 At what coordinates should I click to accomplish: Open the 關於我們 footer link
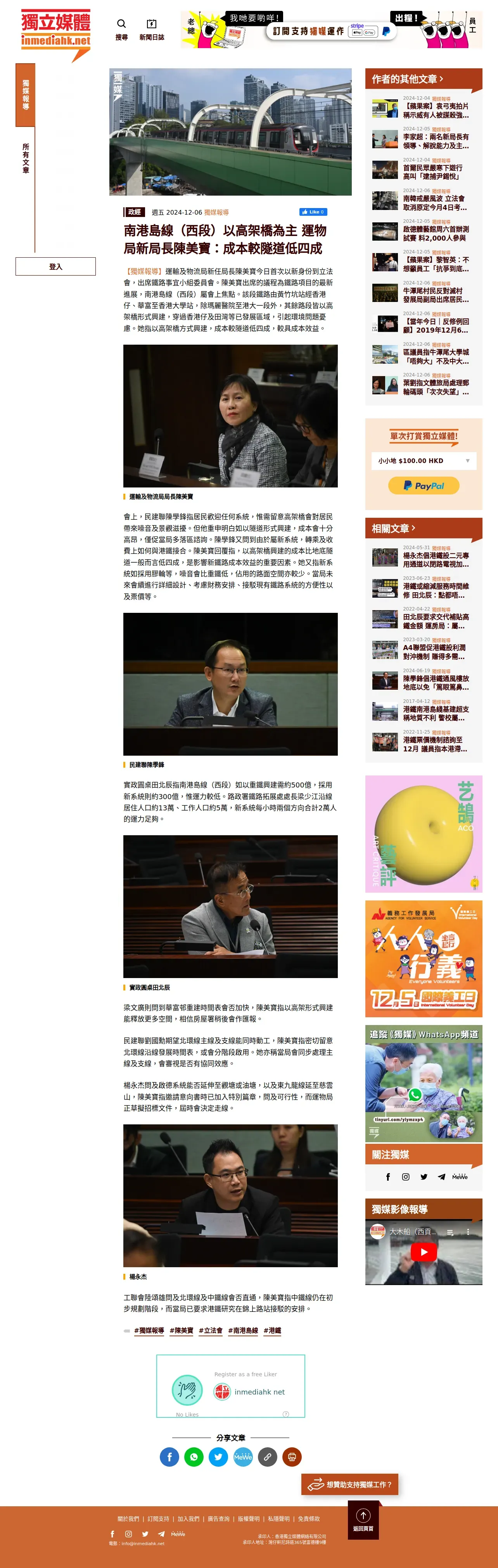[128, 1519]
